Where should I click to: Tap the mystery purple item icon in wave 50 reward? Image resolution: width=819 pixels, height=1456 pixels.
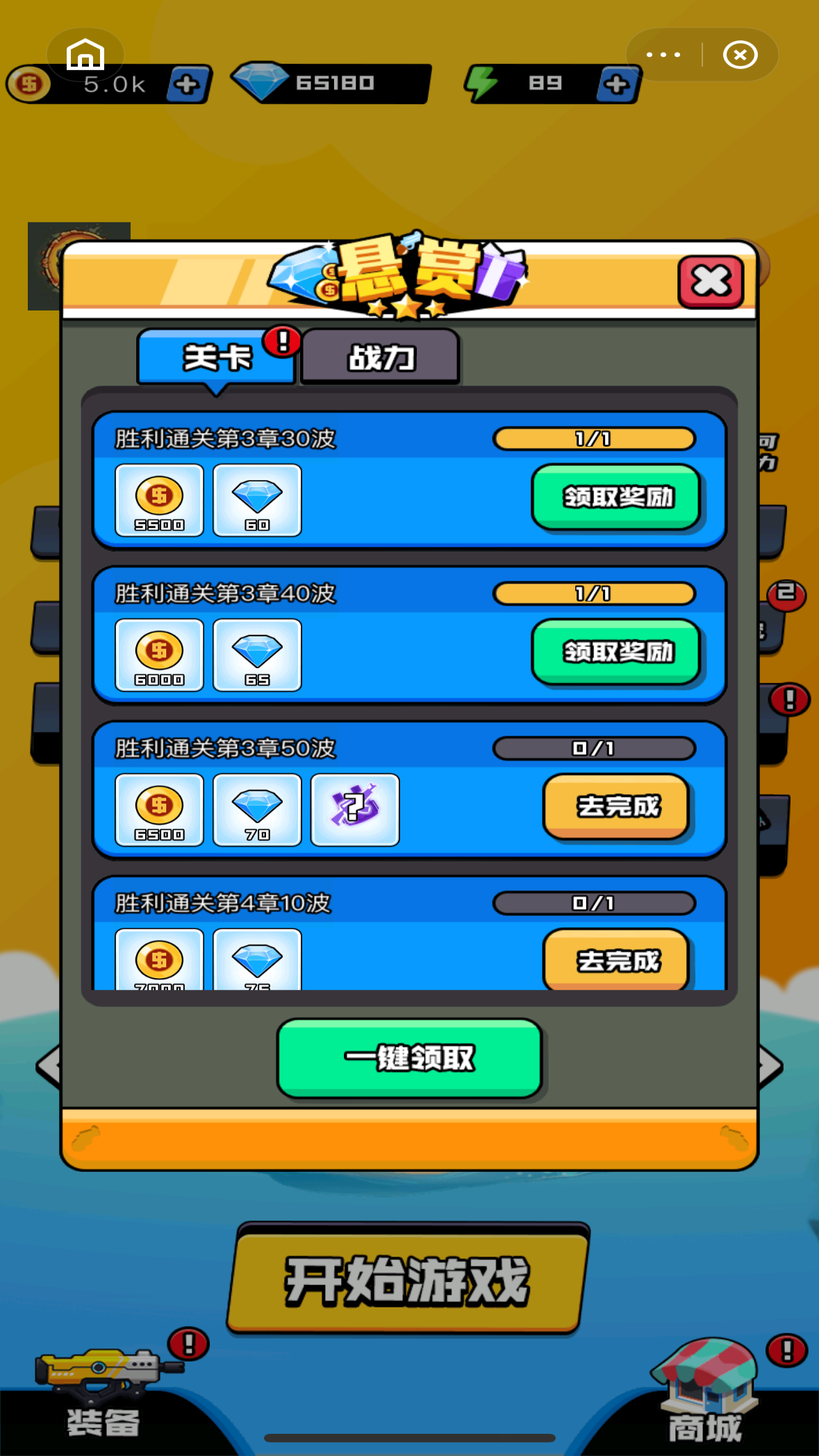point(355,811)
